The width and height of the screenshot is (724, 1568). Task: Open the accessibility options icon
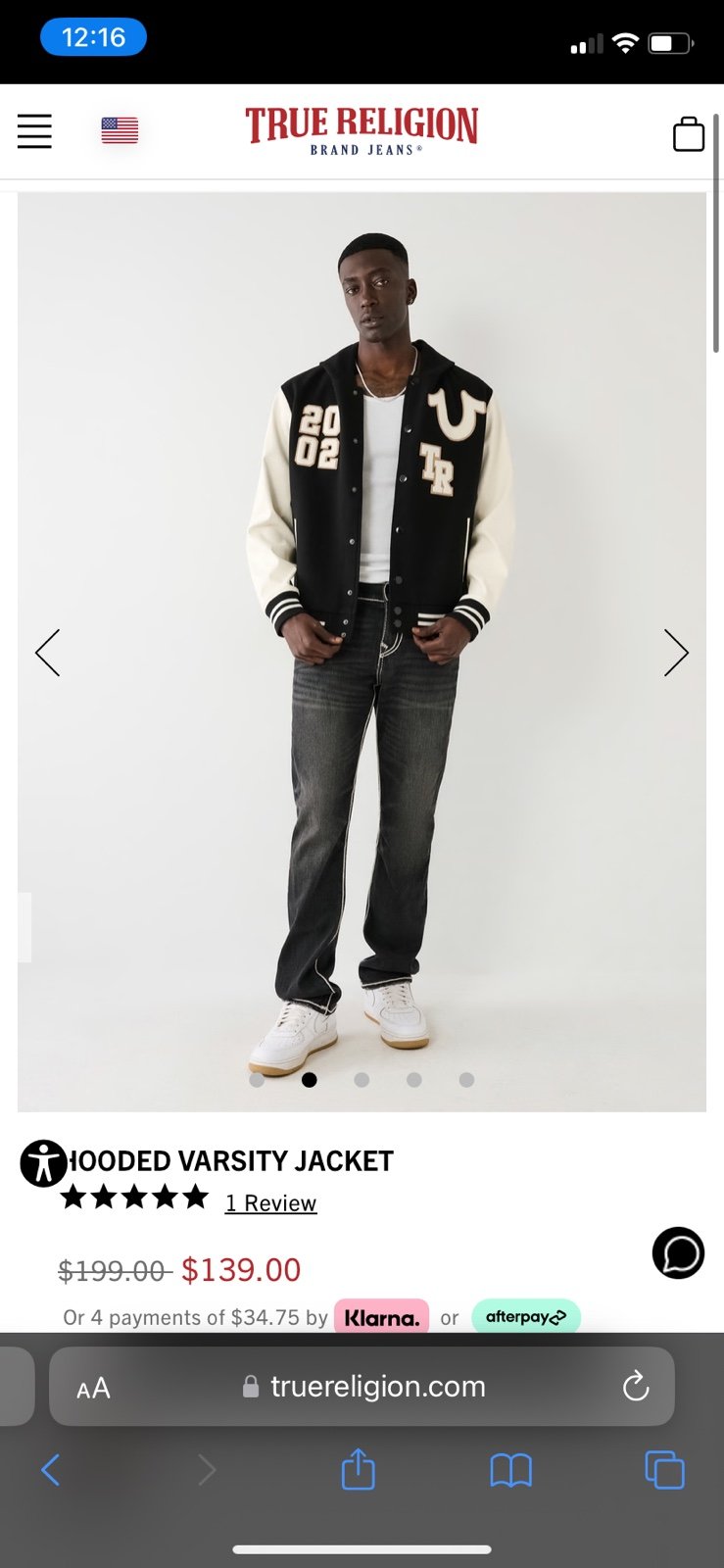[x=44, y=1163]
